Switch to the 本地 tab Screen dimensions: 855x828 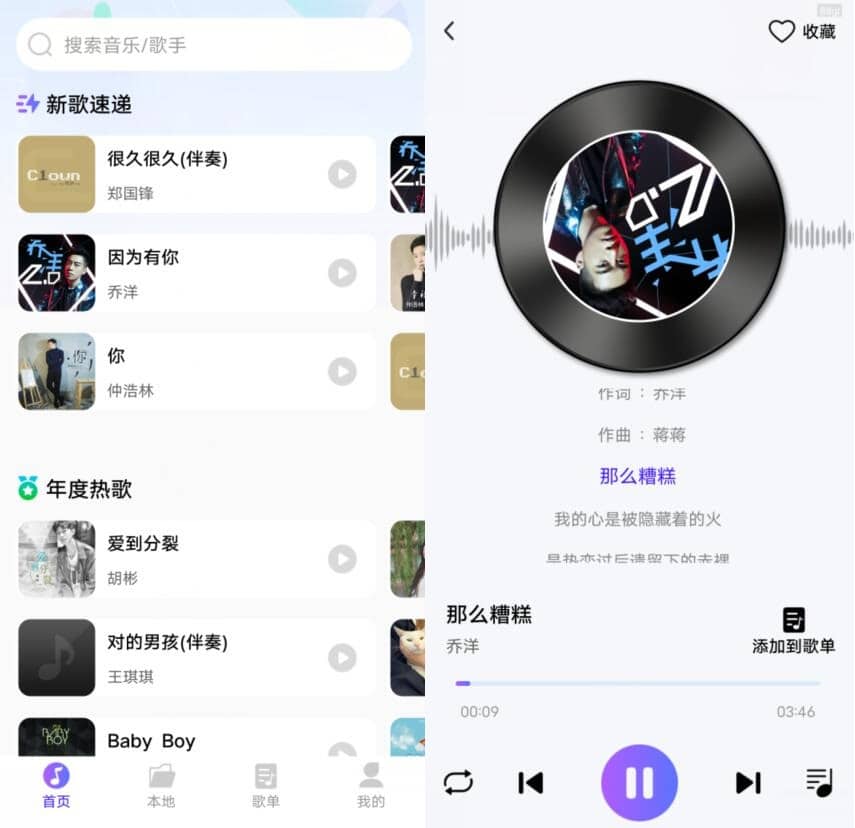(x=161, y=786)
